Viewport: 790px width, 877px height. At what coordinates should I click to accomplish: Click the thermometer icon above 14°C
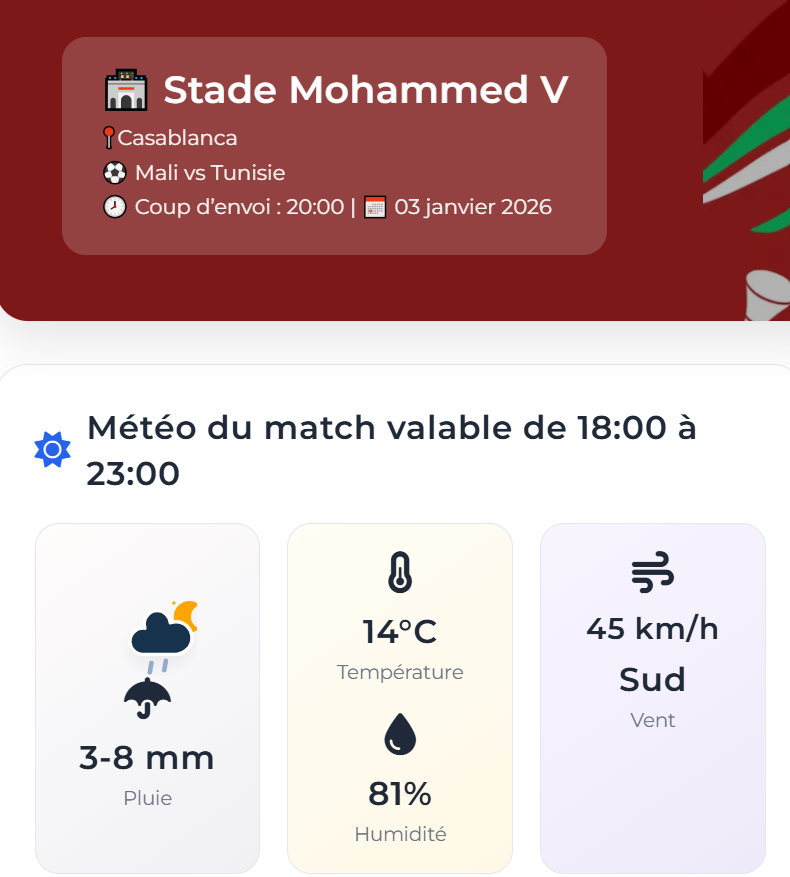[x=399, y=573]
